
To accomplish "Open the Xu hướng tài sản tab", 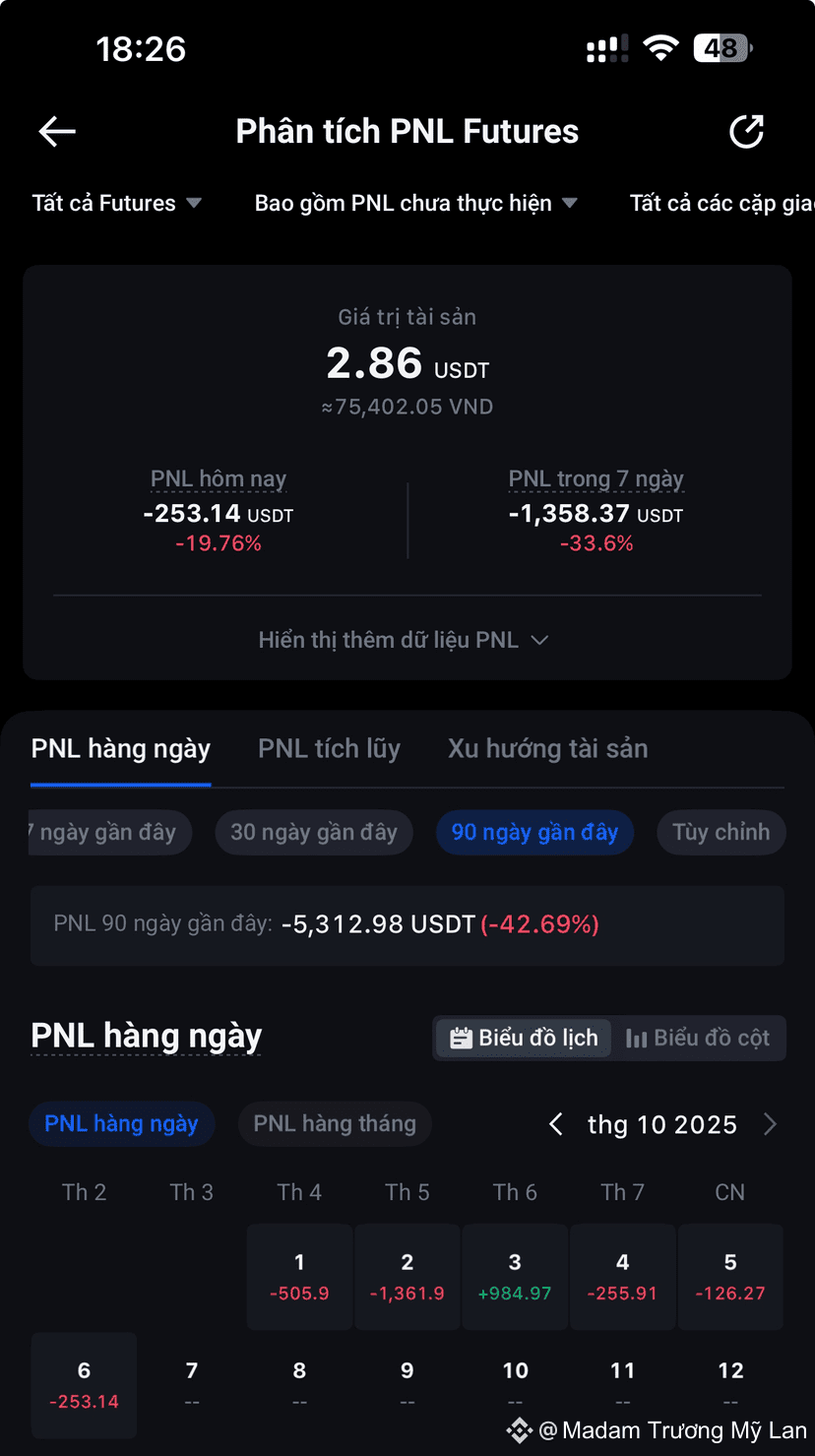I will coord(547,748).
